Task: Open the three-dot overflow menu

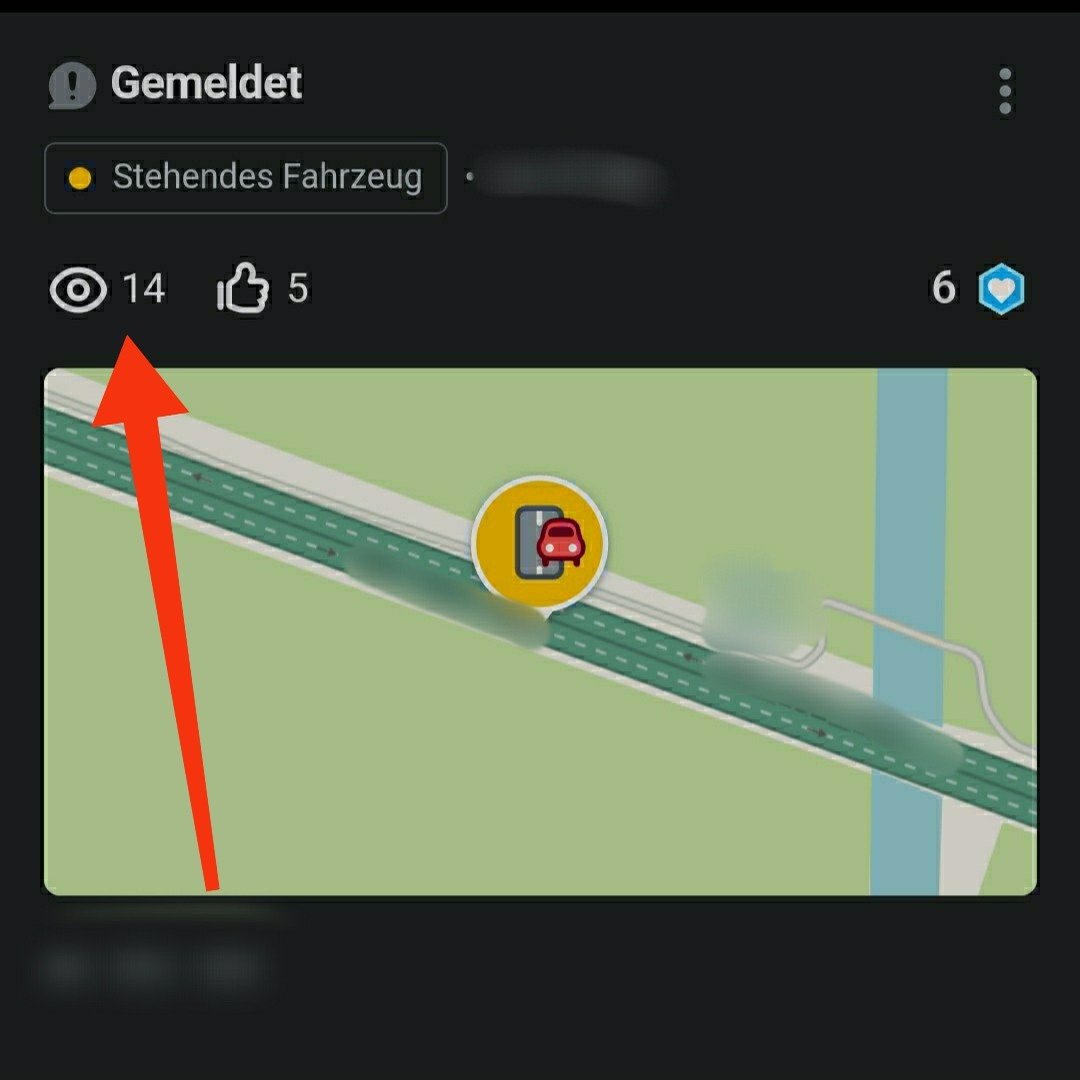Action: point(1005,92)
